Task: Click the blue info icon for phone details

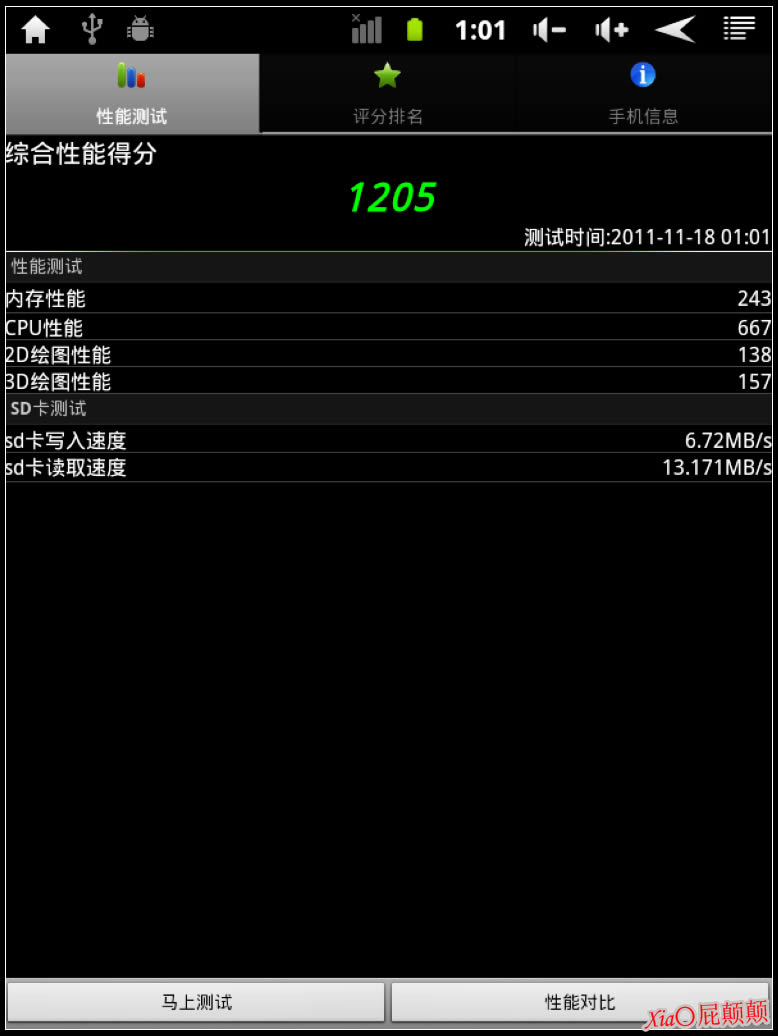Action: click(643, 74)
